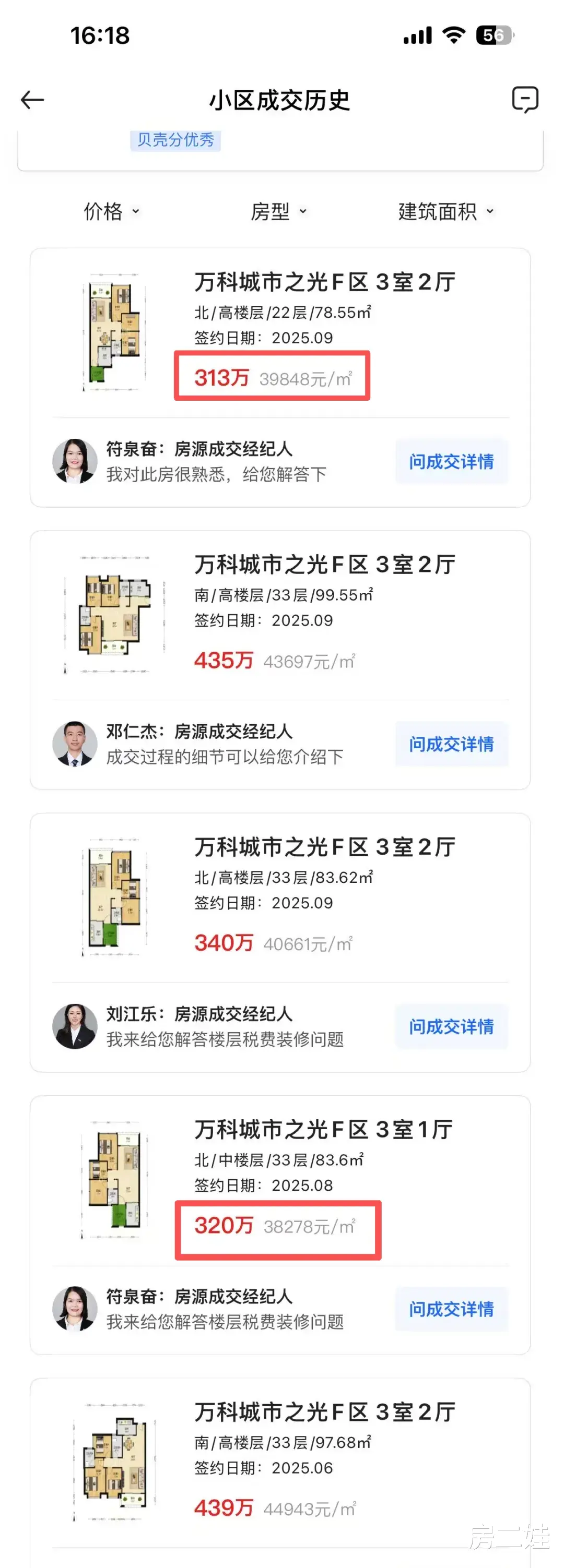Screen dimensions: 564x1568
Task: Tap 问成交详情 for the 320万 listing
Action: 451,1309
